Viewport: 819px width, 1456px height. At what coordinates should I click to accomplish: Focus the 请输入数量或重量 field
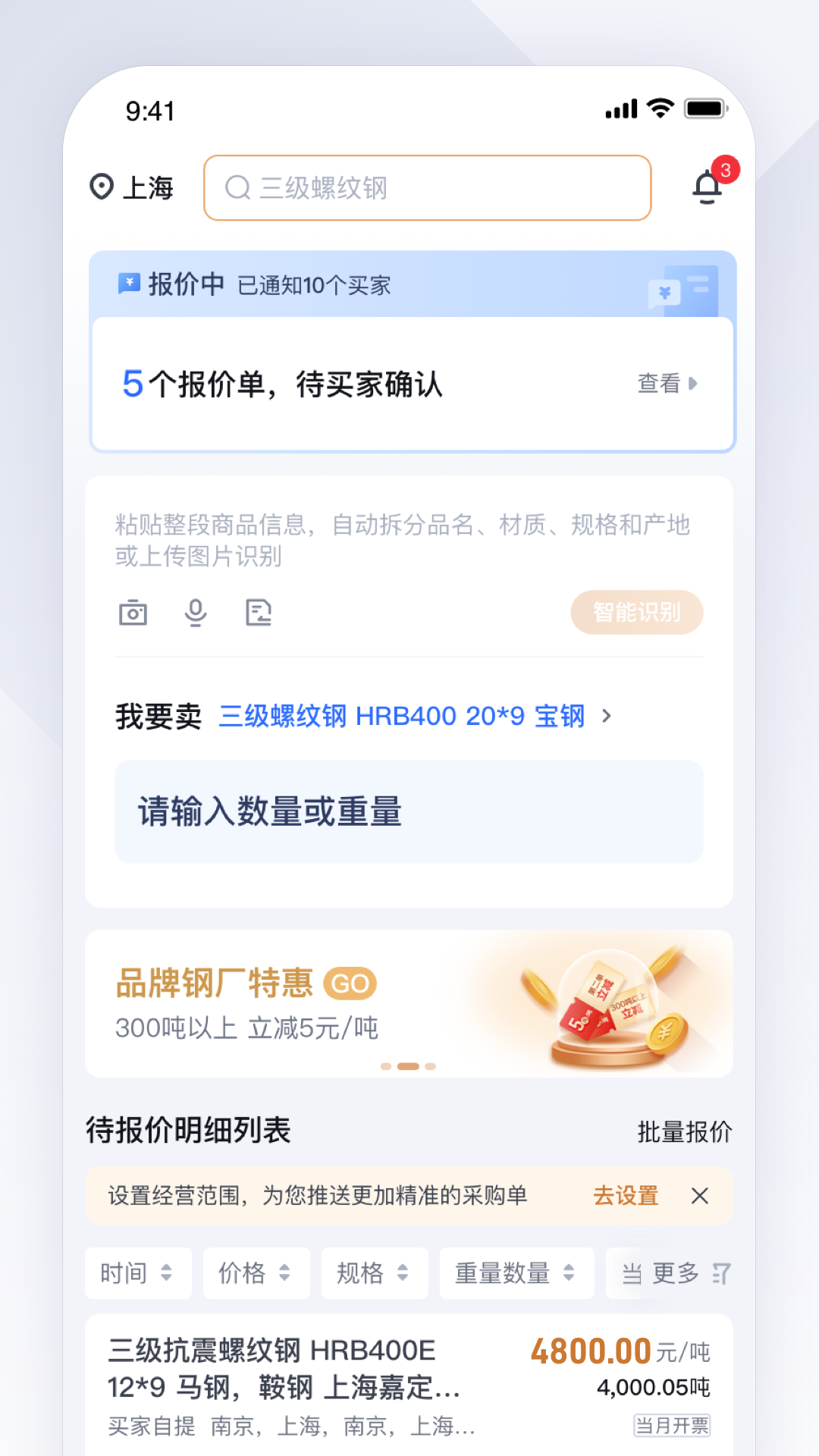pyautogui.click(x=409, y=811)
